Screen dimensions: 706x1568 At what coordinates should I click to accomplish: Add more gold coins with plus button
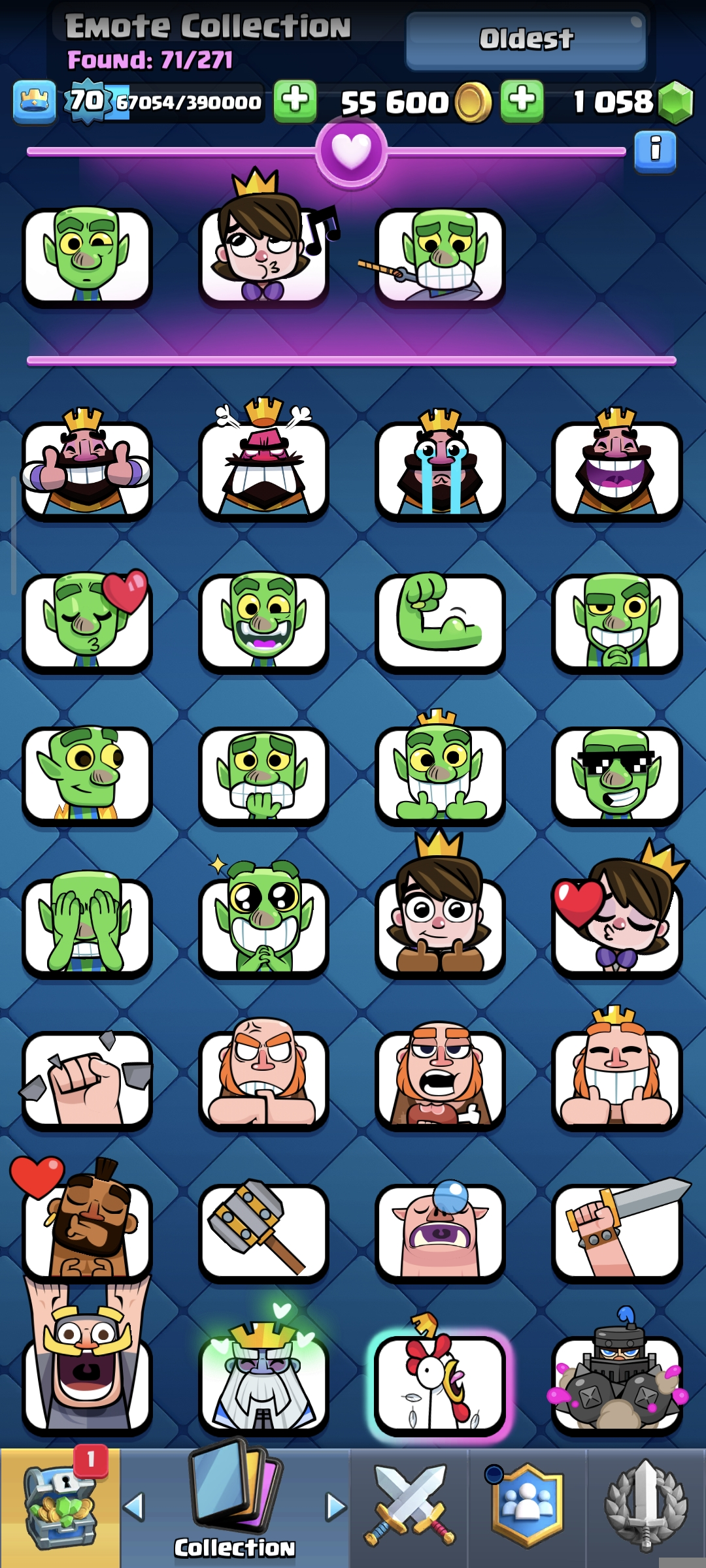click(522, 101)
